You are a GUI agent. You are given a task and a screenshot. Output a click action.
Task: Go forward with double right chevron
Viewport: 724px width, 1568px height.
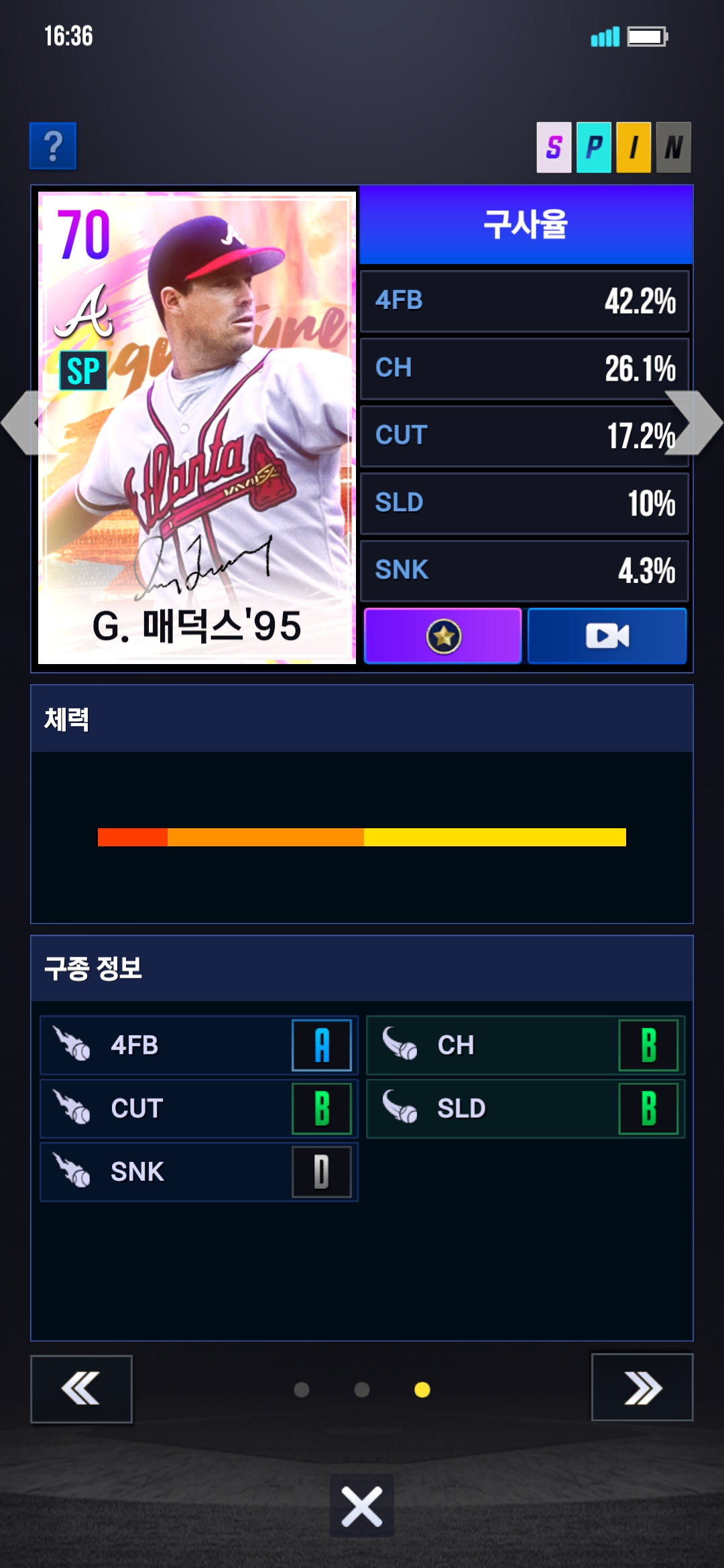[642, 1387]
